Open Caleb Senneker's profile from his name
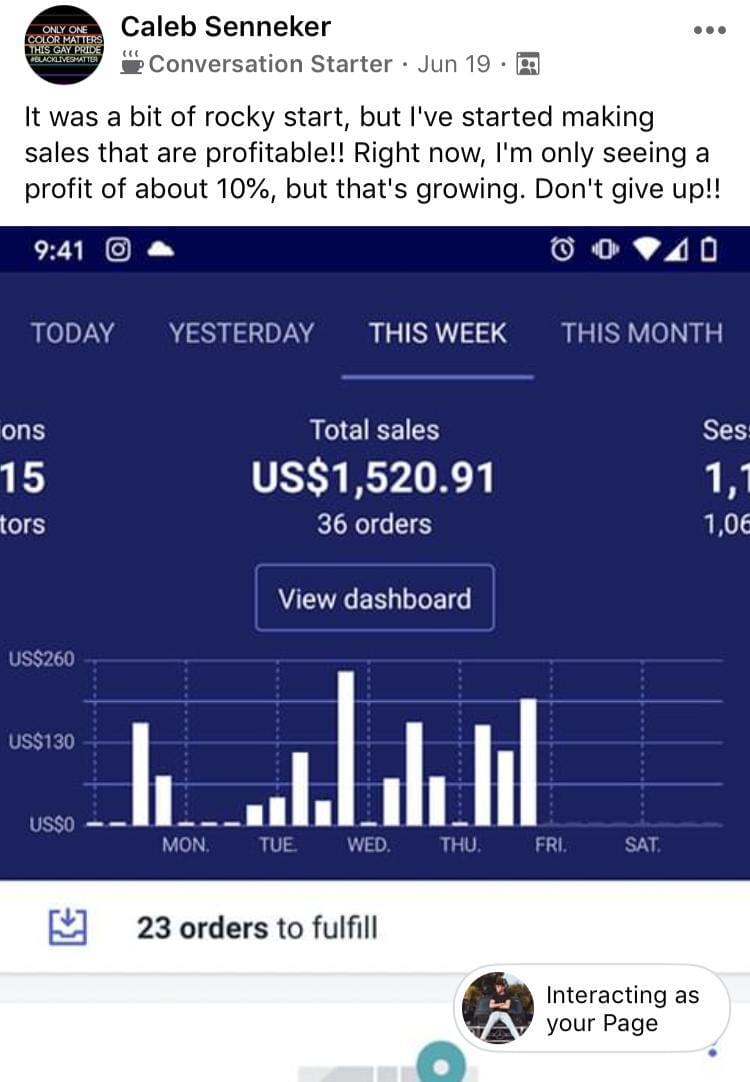The height and width of the screenshot is (1082, 750). (226, 27)
